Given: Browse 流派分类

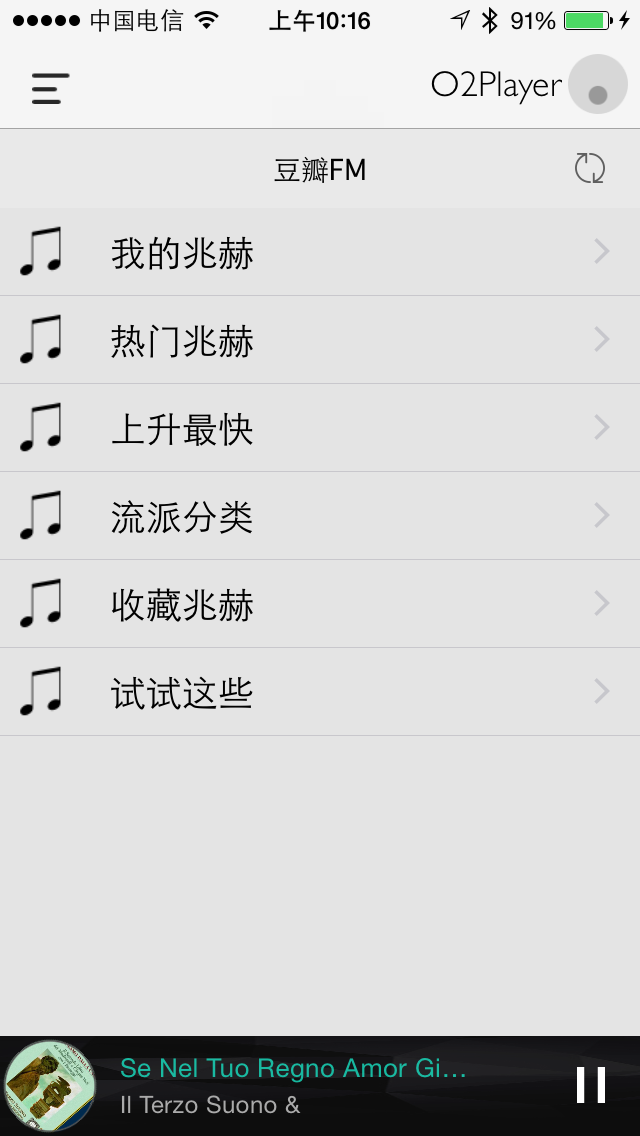Looking at the screenshot, I should (x=320, y=517).
